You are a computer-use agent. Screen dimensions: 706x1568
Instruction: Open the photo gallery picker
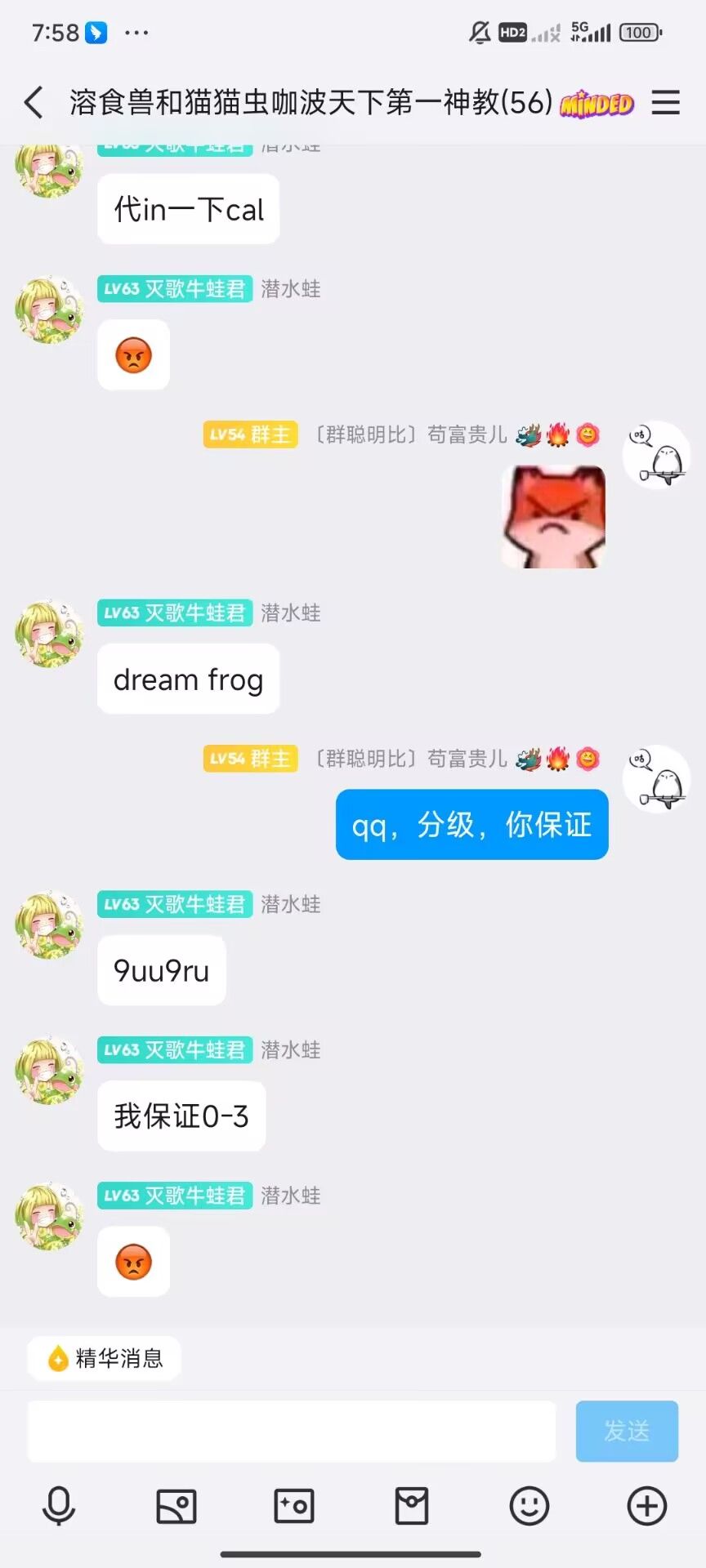point(176,1506)
